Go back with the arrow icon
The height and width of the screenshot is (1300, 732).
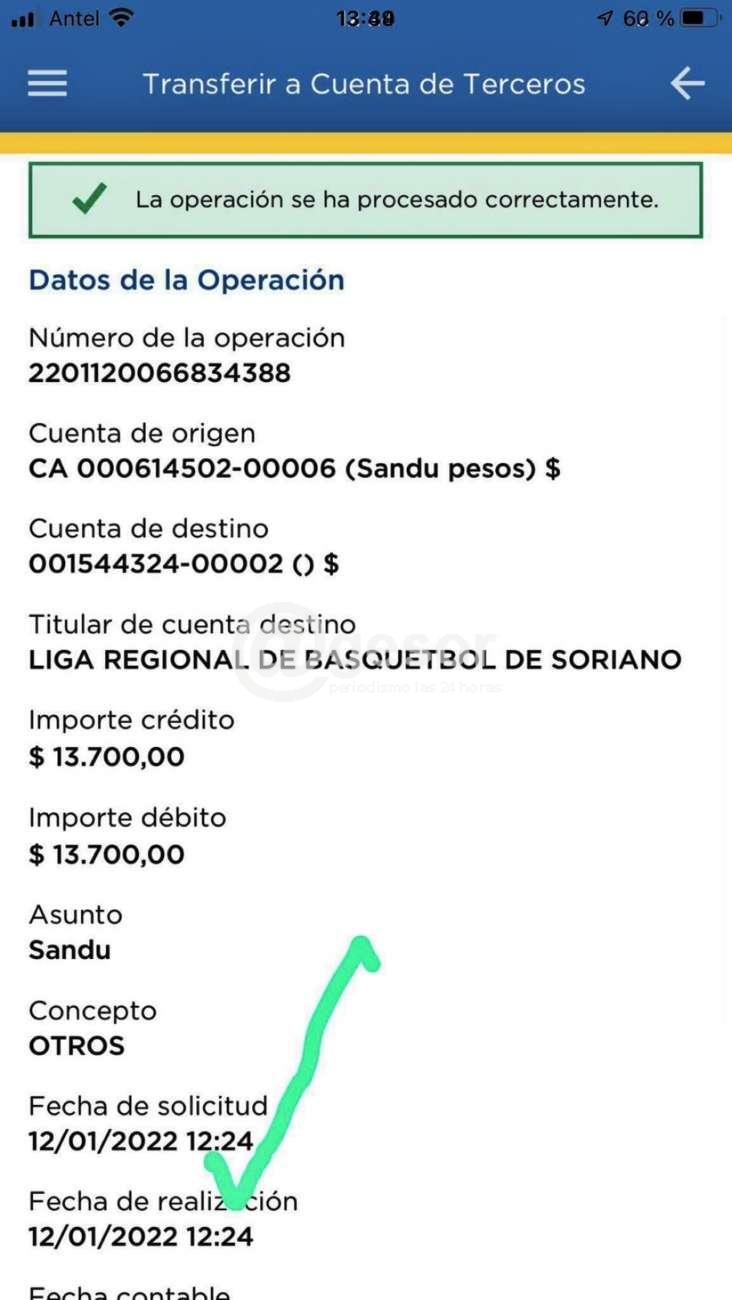[x=687, y=83]
